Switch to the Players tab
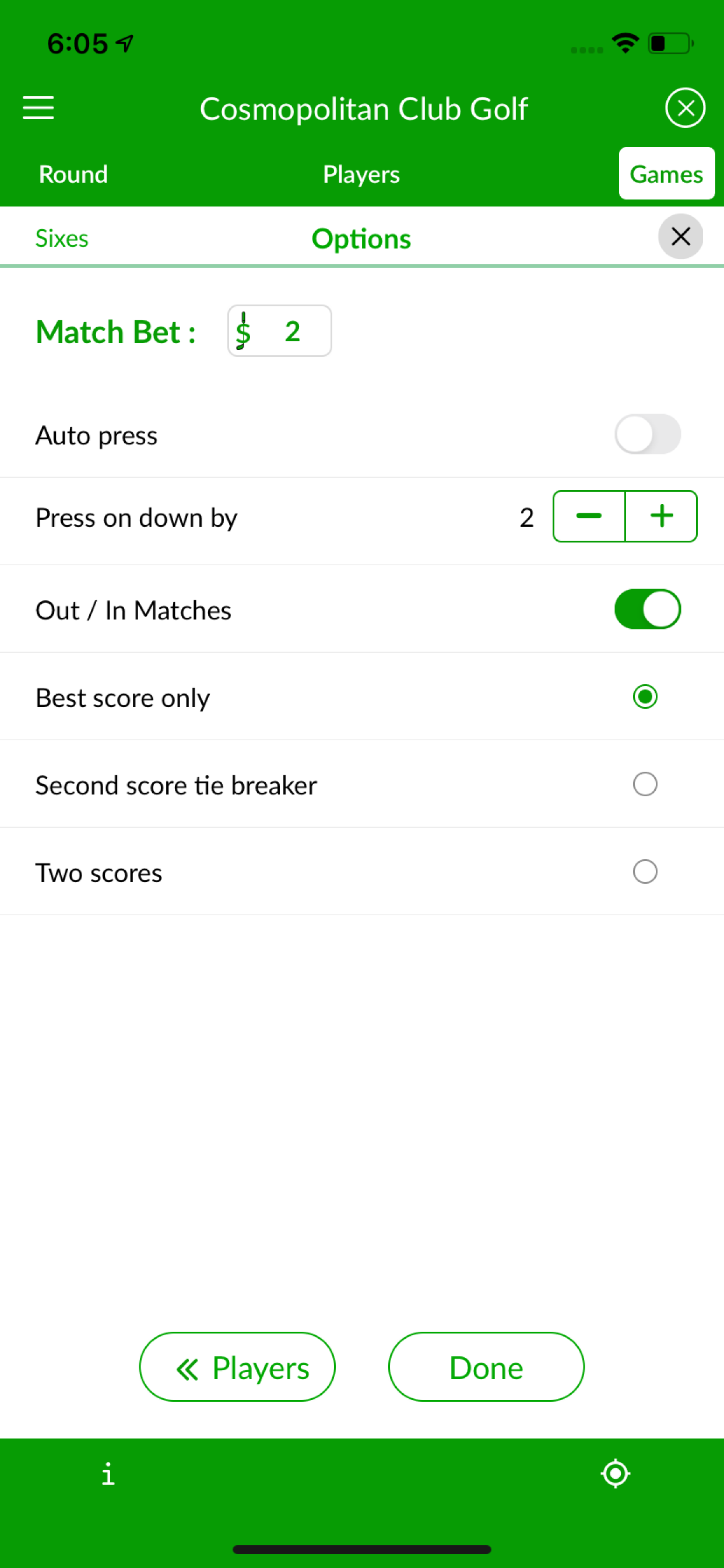 click(x=361, y=174)
